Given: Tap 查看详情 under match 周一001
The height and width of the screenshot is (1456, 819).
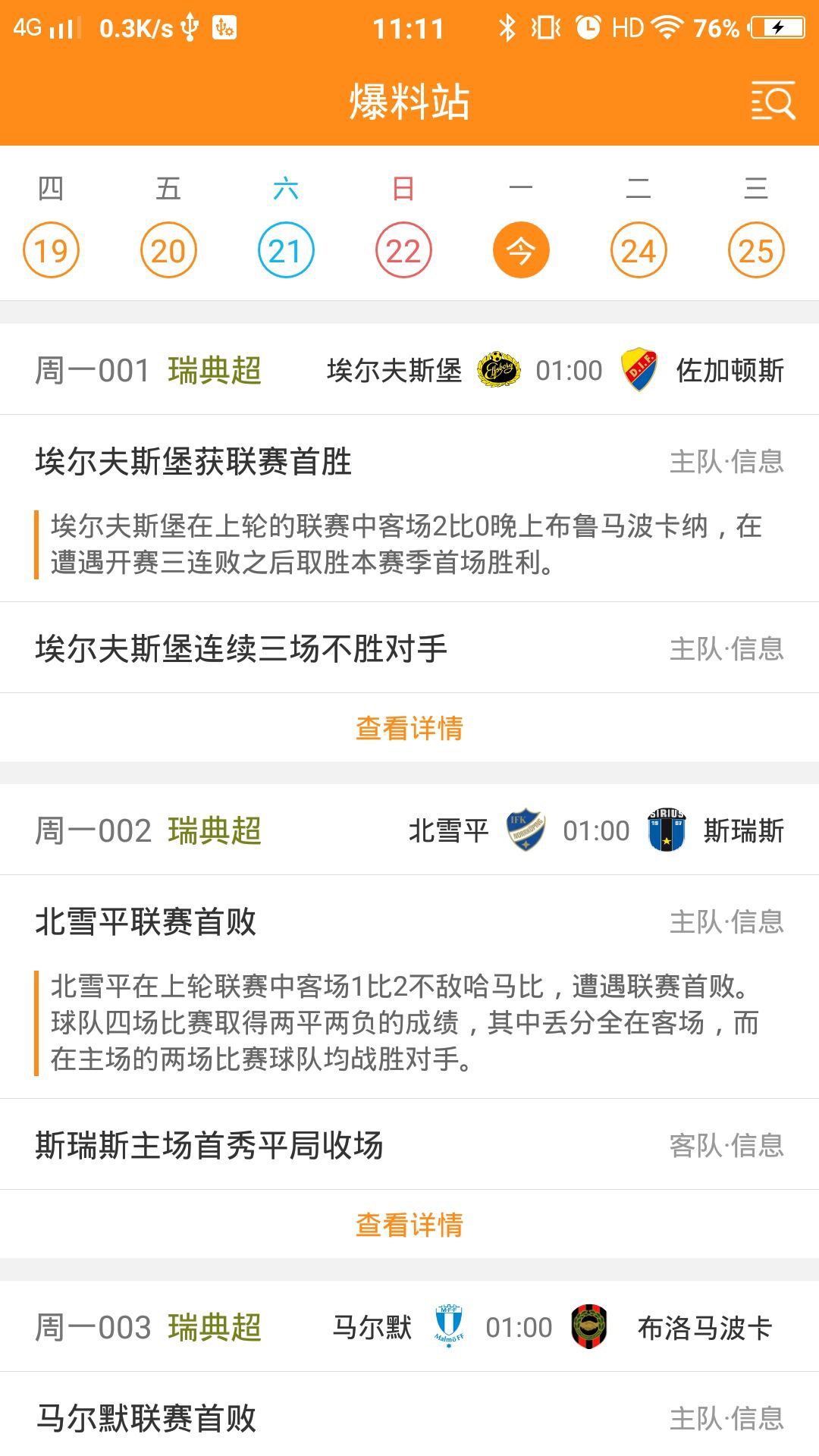Looking at the screenshot, I should tap(409, 728).
